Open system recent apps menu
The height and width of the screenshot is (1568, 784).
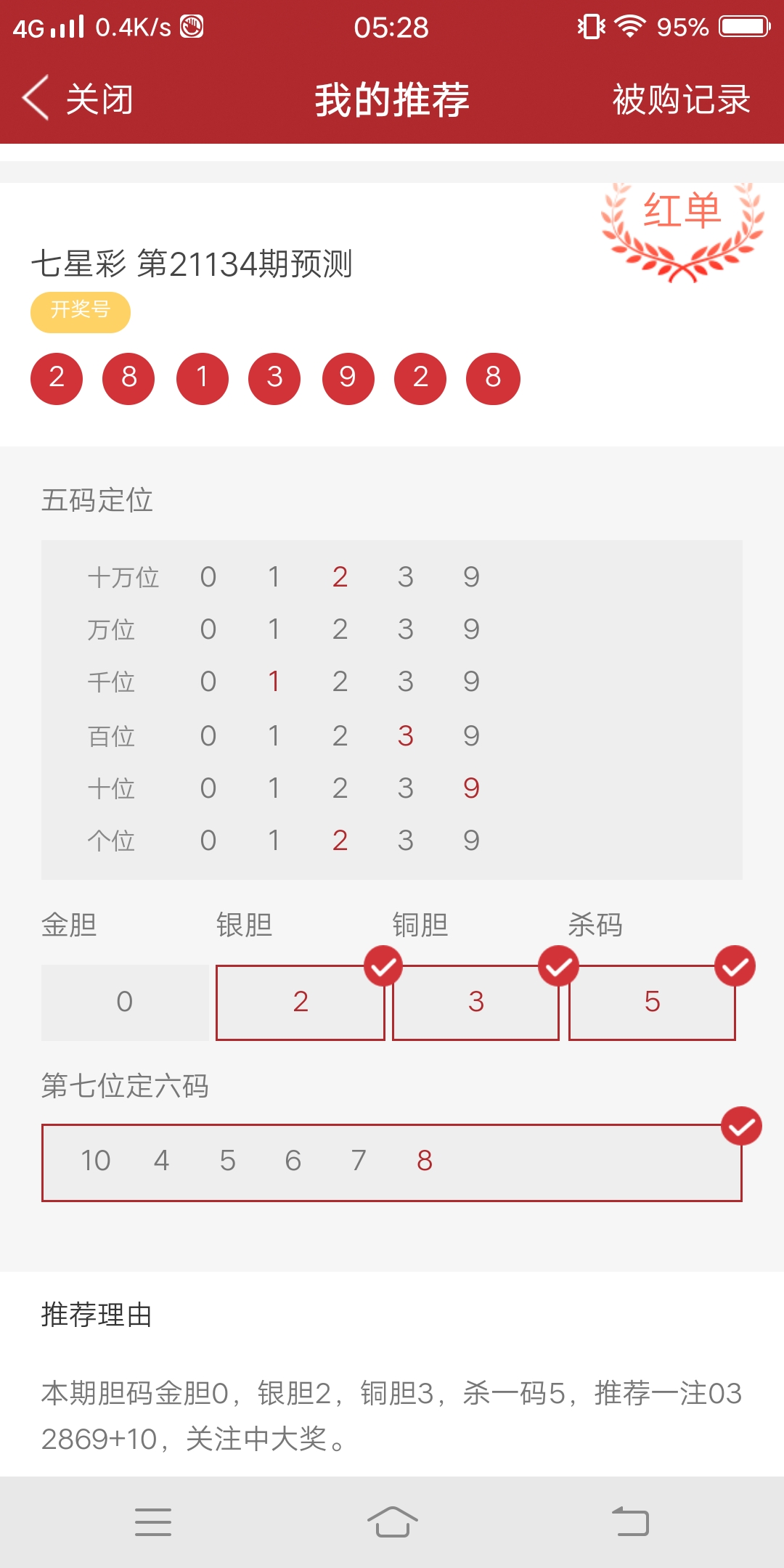pyautogui.click(x=153, y=1522)
